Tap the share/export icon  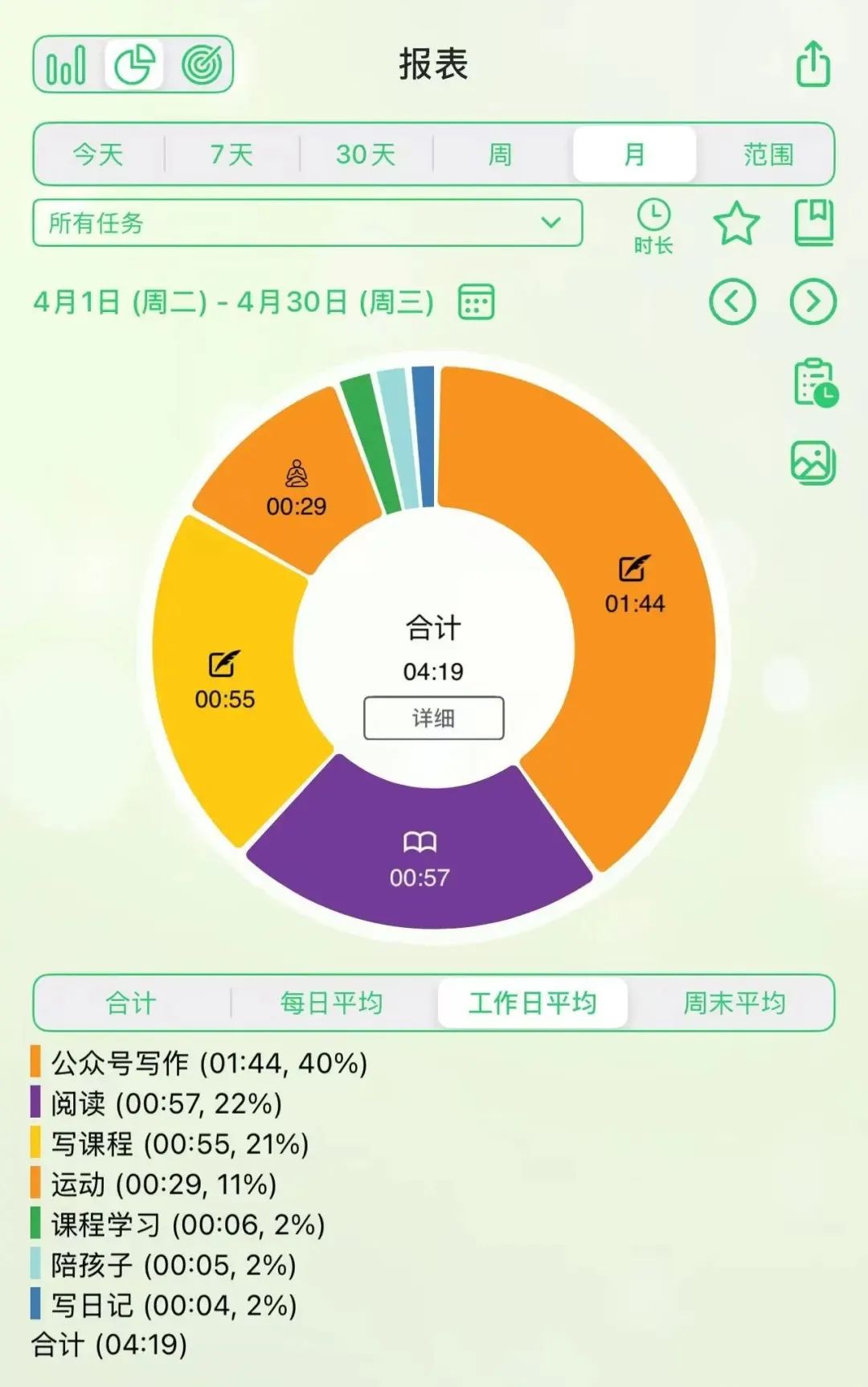[x=814, y=66]
